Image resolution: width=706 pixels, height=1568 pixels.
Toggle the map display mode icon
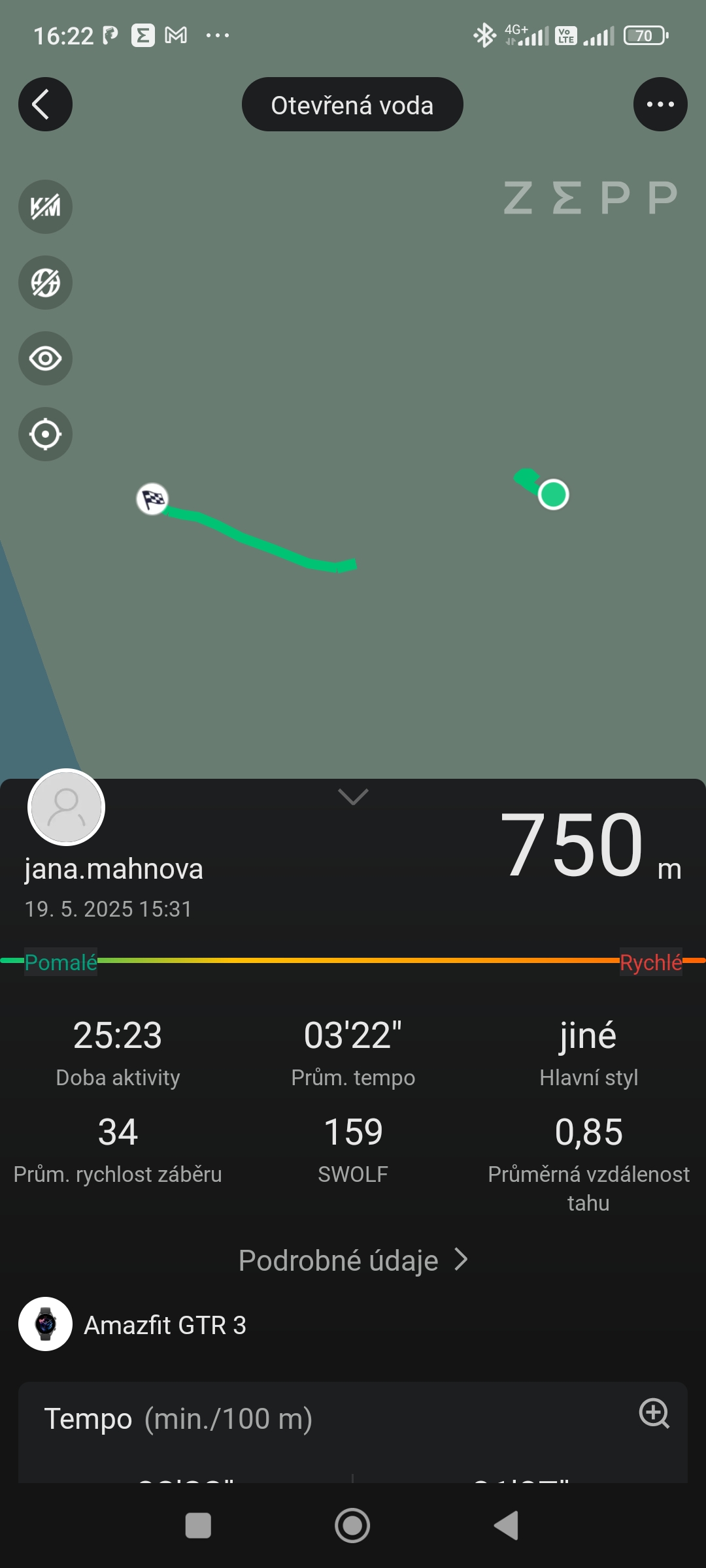[x=45, y=283]
